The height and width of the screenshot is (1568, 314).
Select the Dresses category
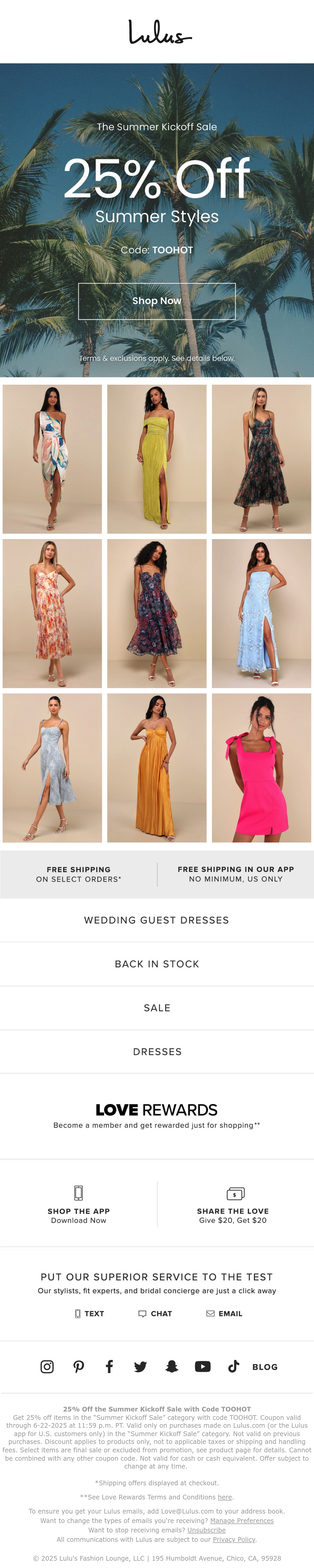tap(157, 1051)
